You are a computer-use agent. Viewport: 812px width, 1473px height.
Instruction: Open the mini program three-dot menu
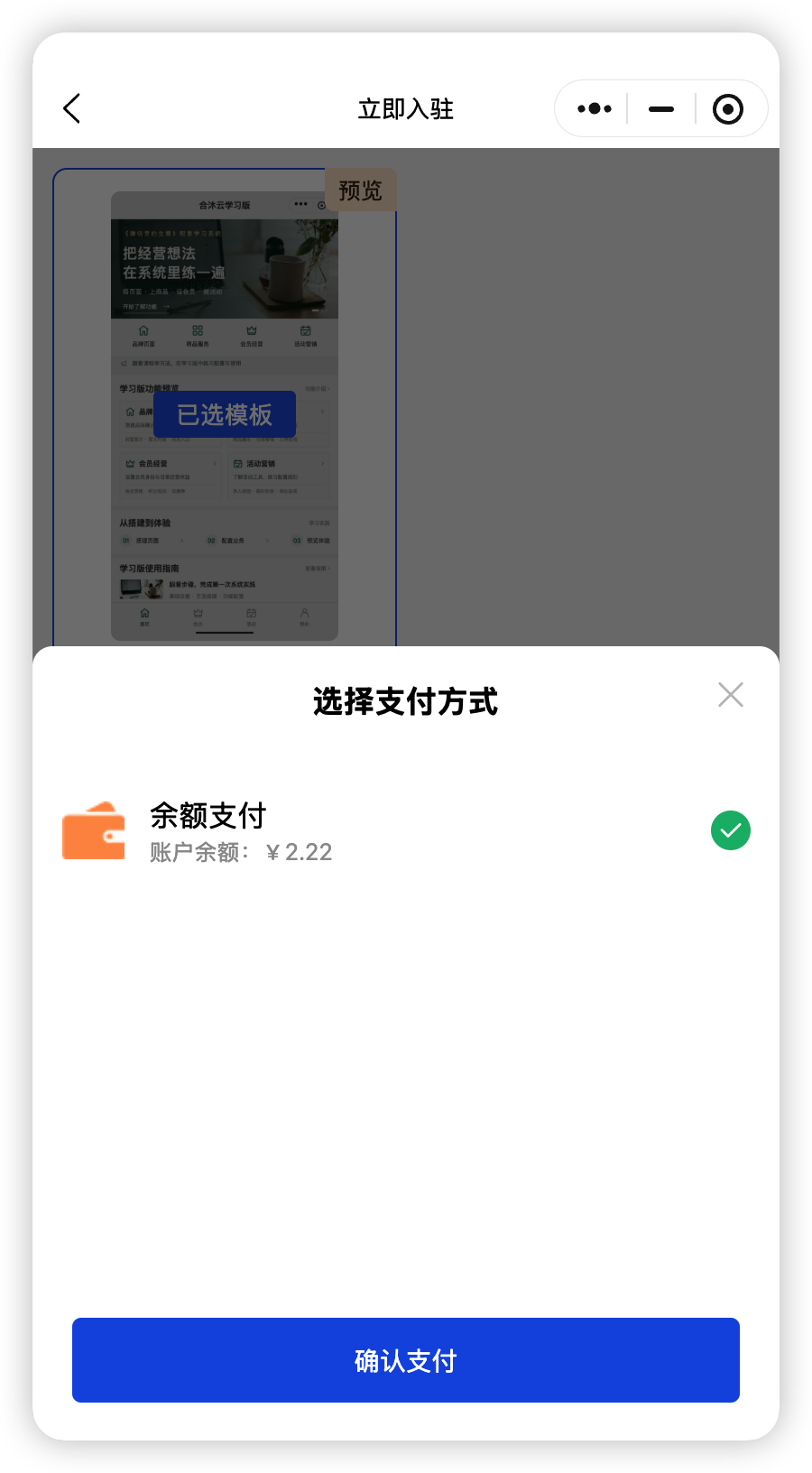tap(595, 108)
